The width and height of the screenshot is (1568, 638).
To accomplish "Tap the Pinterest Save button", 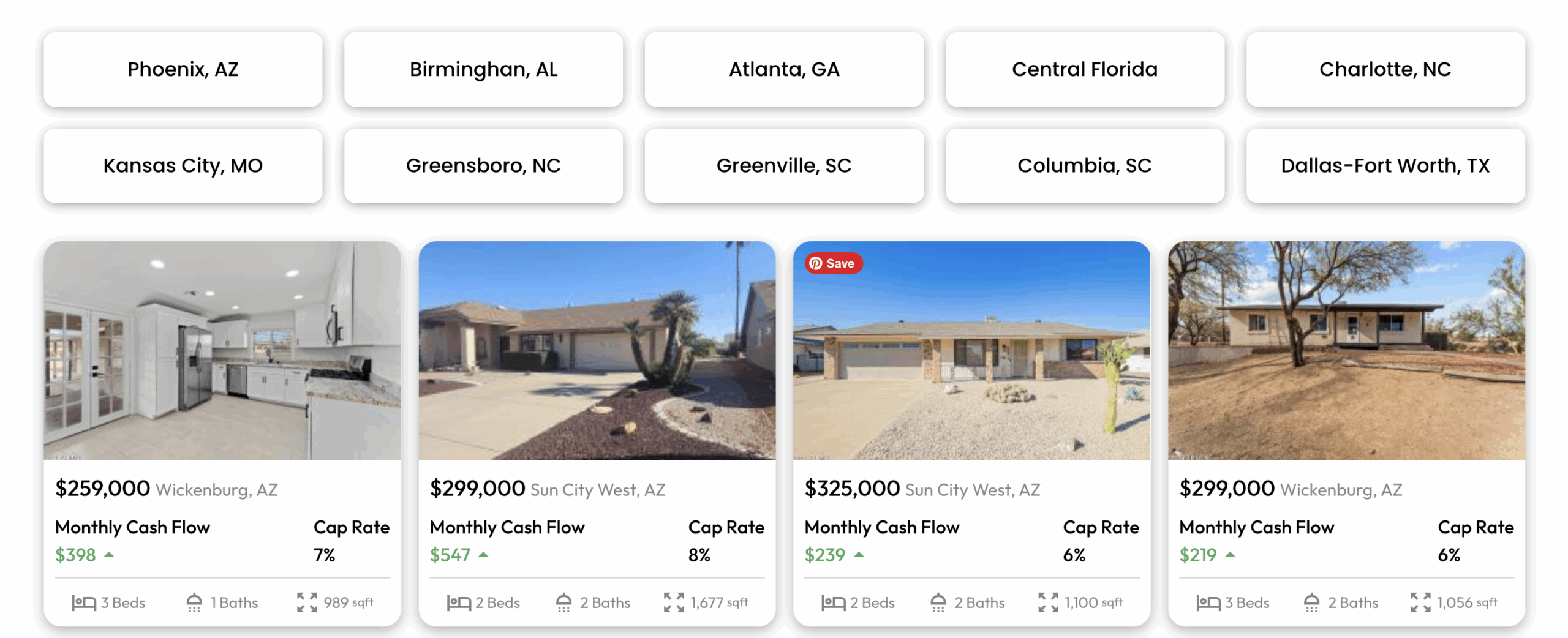I will (833, 263).
